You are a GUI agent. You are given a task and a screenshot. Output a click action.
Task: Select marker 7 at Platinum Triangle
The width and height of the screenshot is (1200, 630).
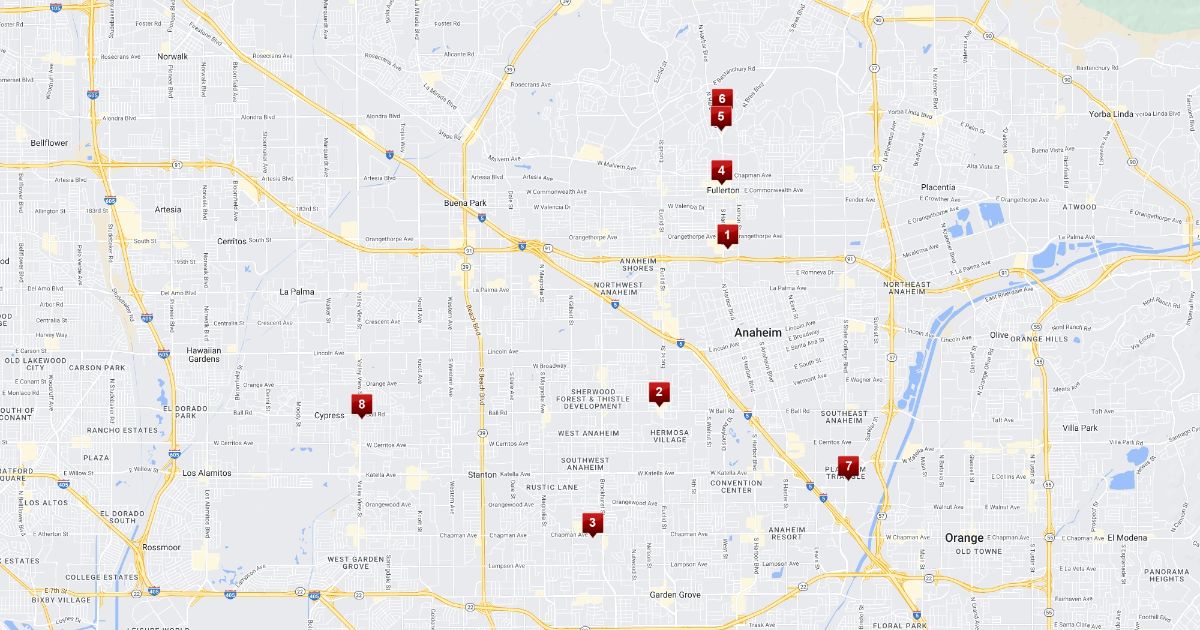click(849, 465)
